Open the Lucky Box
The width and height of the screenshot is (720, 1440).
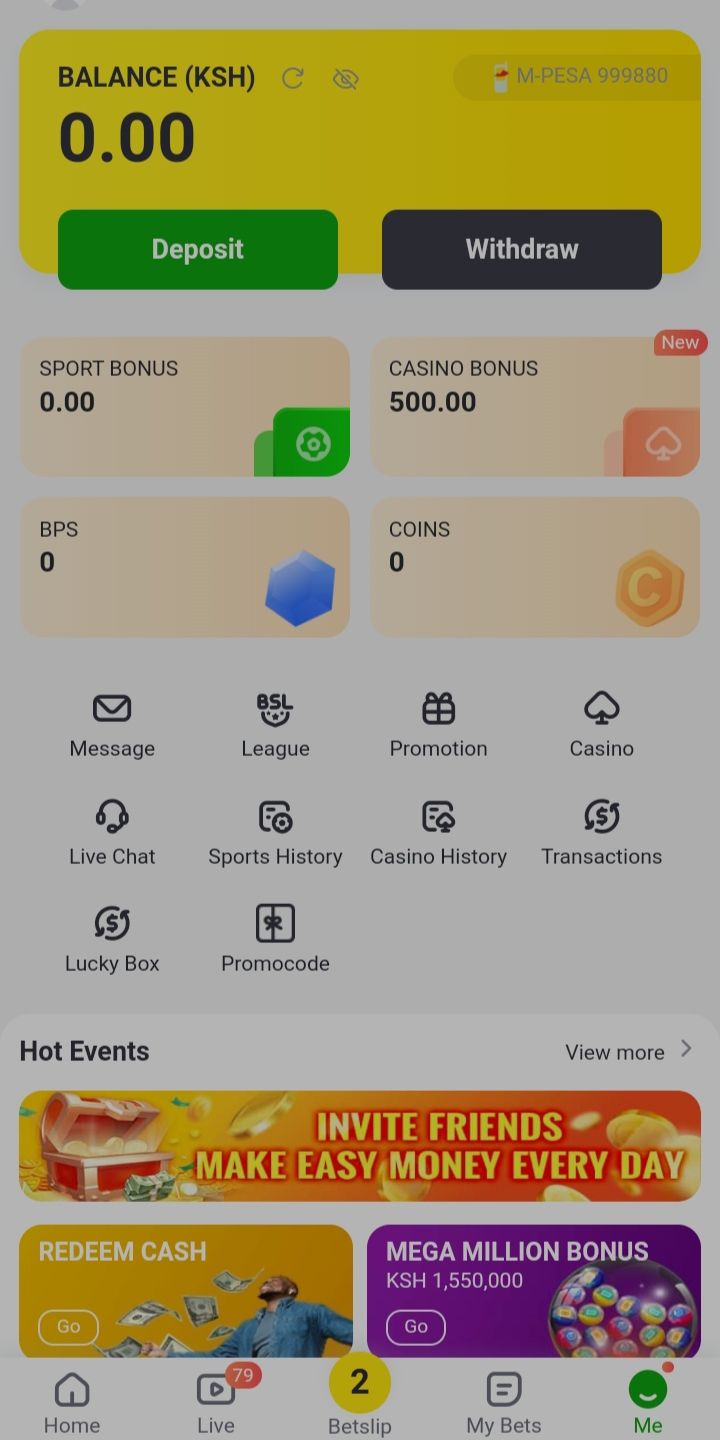click(112, 939)
